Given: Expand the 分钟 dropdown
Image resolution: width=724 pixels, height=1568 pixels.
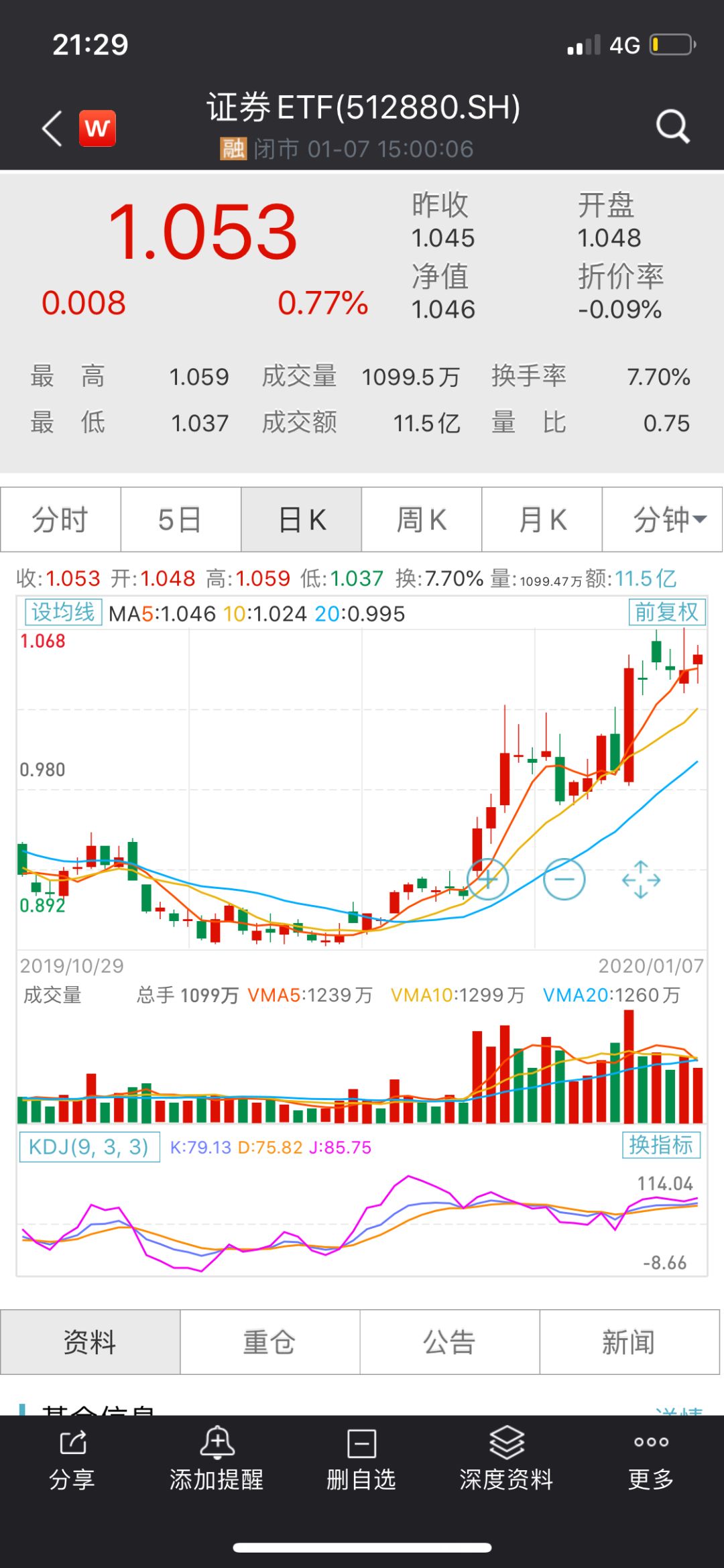Looking at the screenshot, I should [662, 520].
